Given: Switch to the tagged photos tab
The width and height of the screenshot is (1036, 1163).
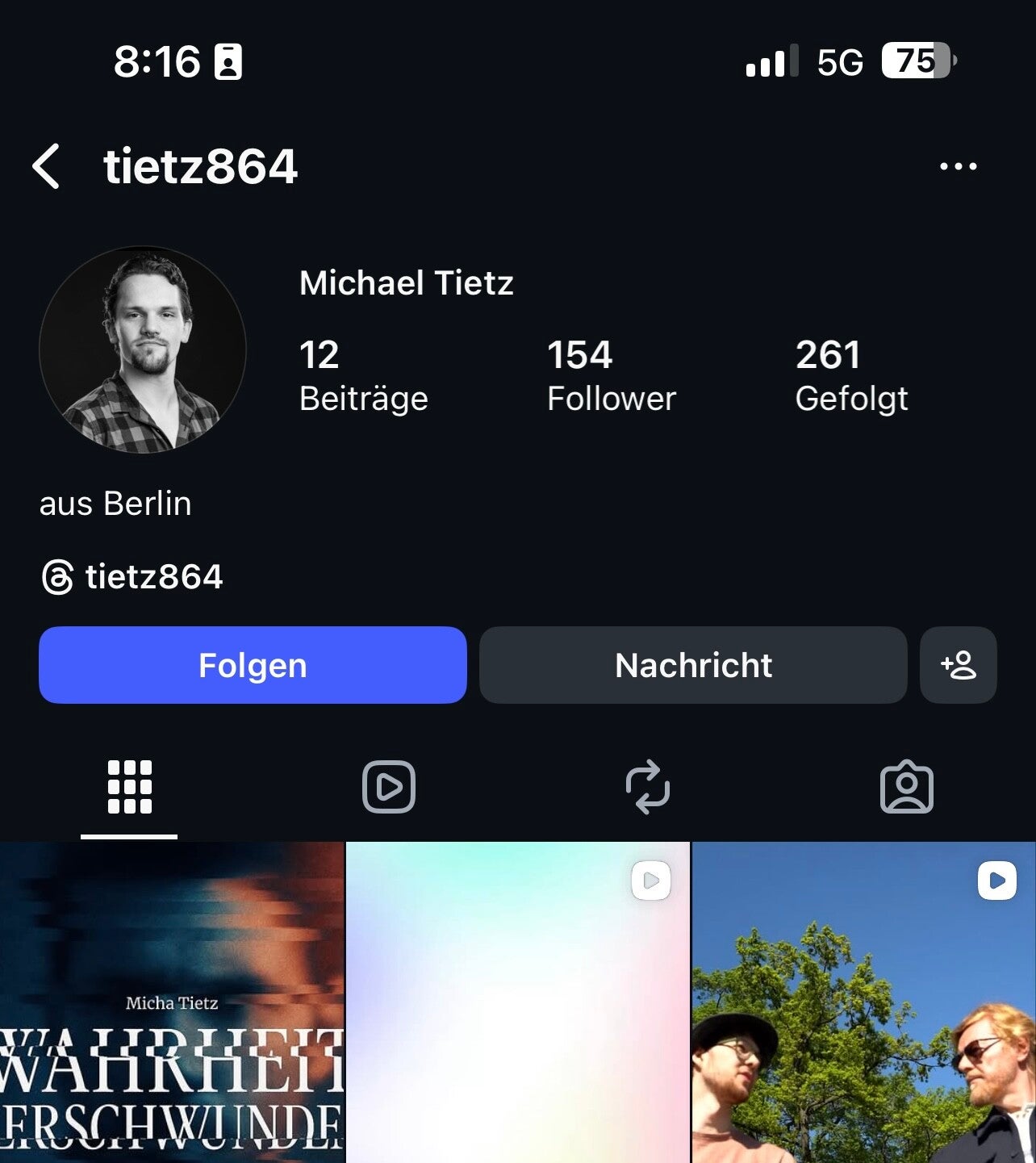Looking at the screenshot, I should [x=906, y=787].
